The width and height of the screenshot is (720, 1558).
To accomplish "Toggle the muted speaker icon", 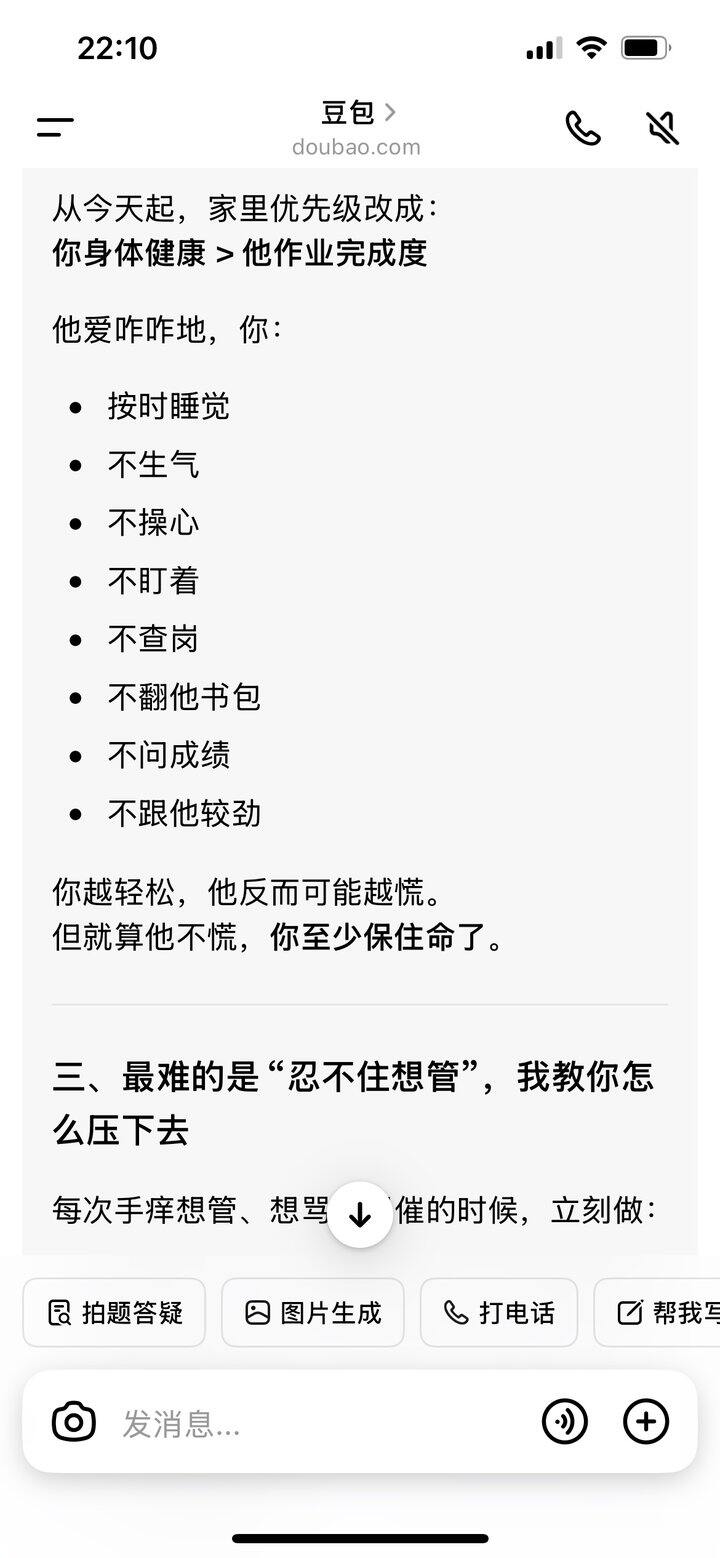I will coord(662,128).
